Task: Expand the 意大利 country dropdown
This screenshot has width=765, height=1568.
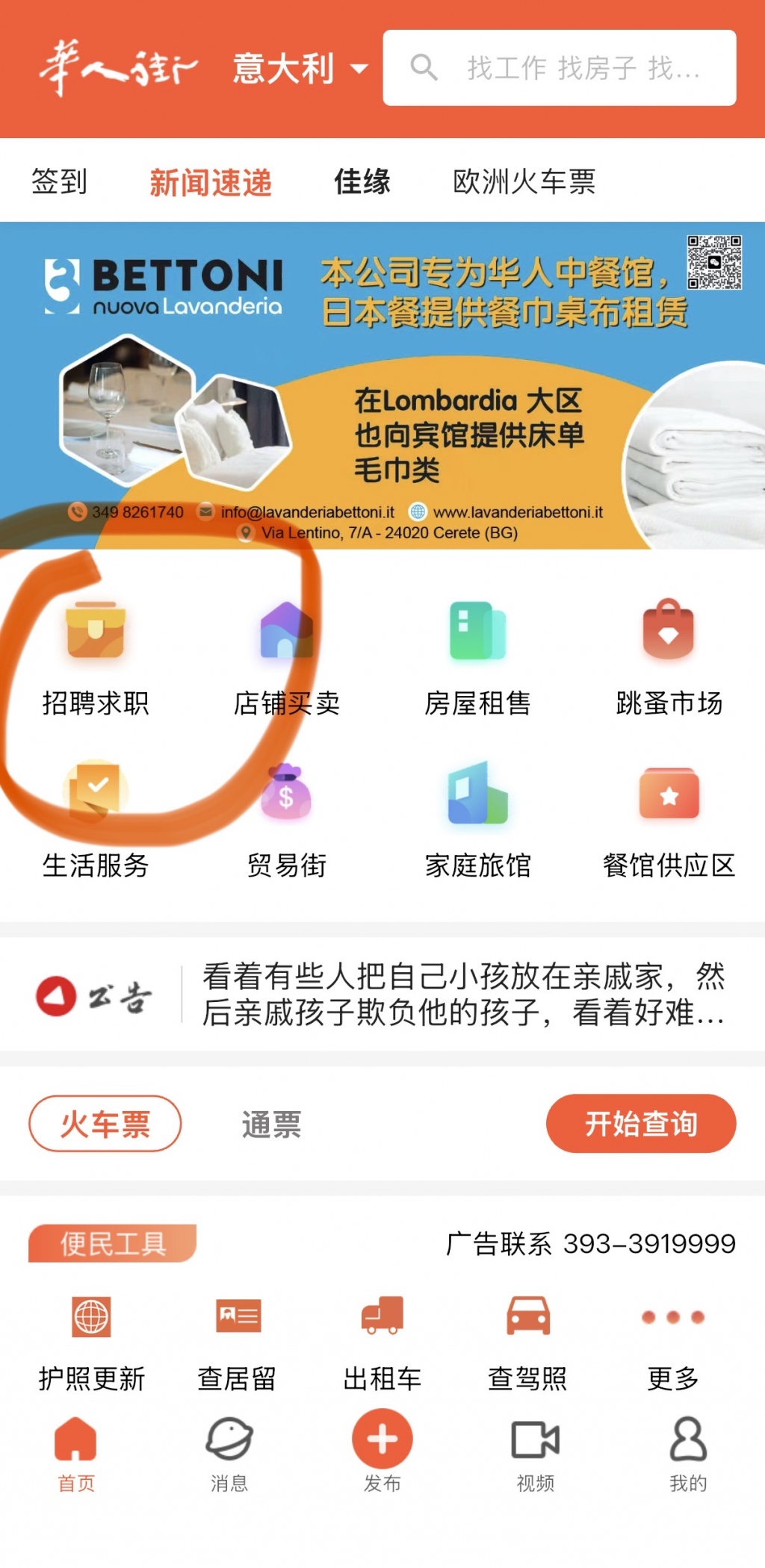Action: 300,69
